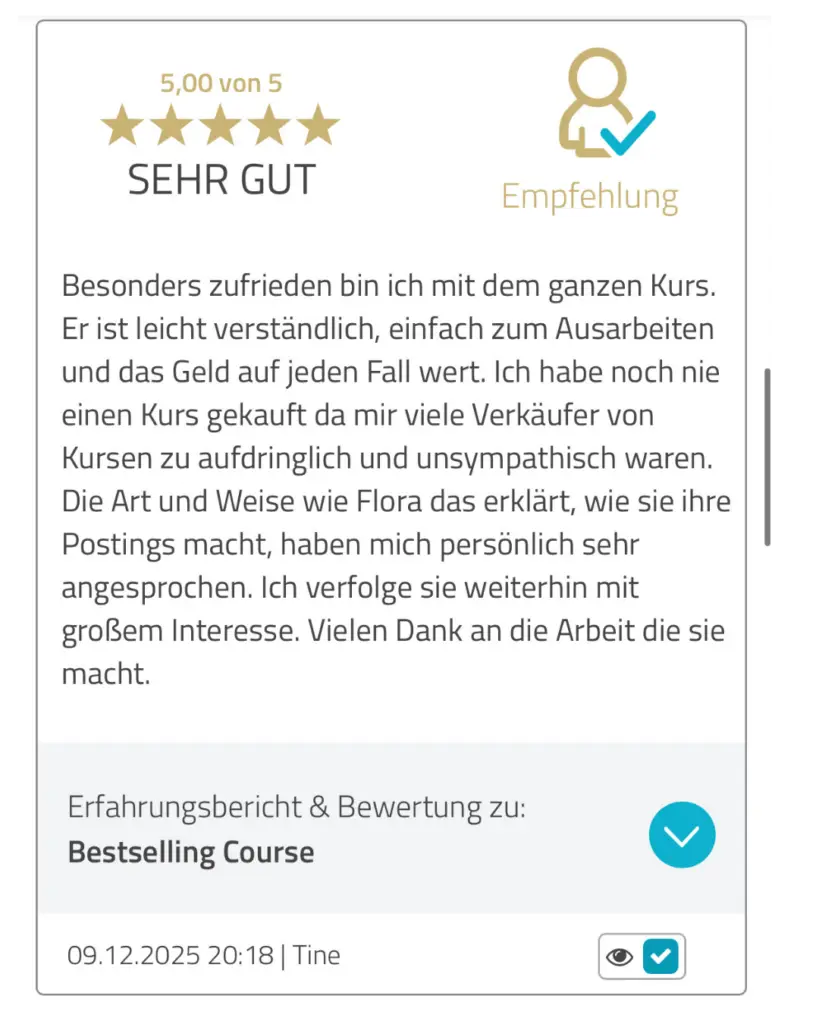Expand the Bestselling Course review details

pyautogui.click(x=681, y=834)
